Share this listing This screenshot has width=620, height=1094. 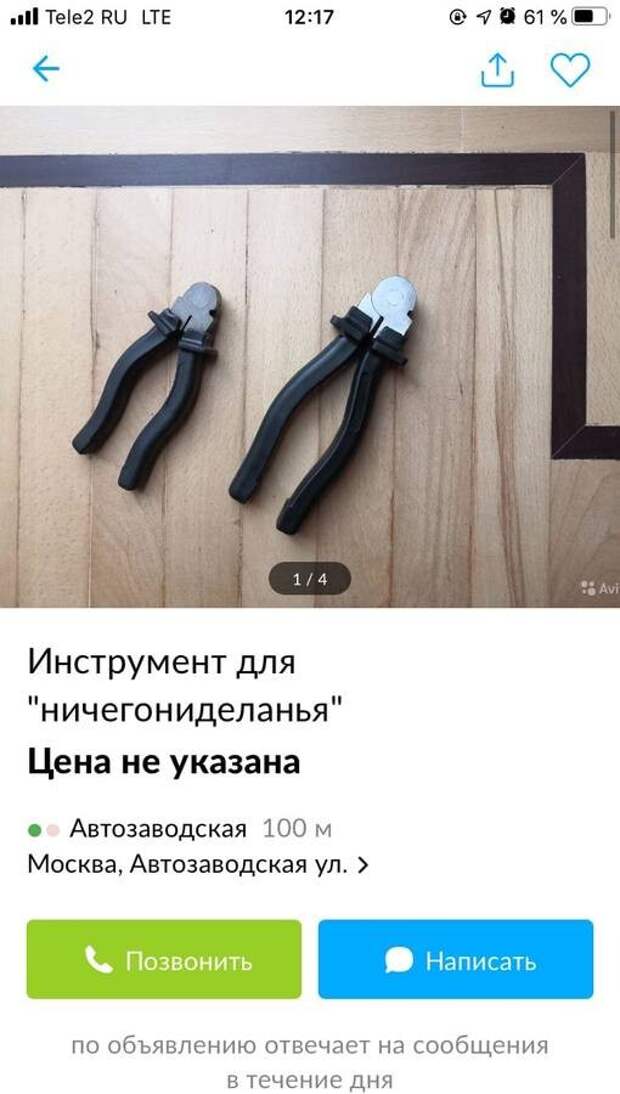(498, 69)
